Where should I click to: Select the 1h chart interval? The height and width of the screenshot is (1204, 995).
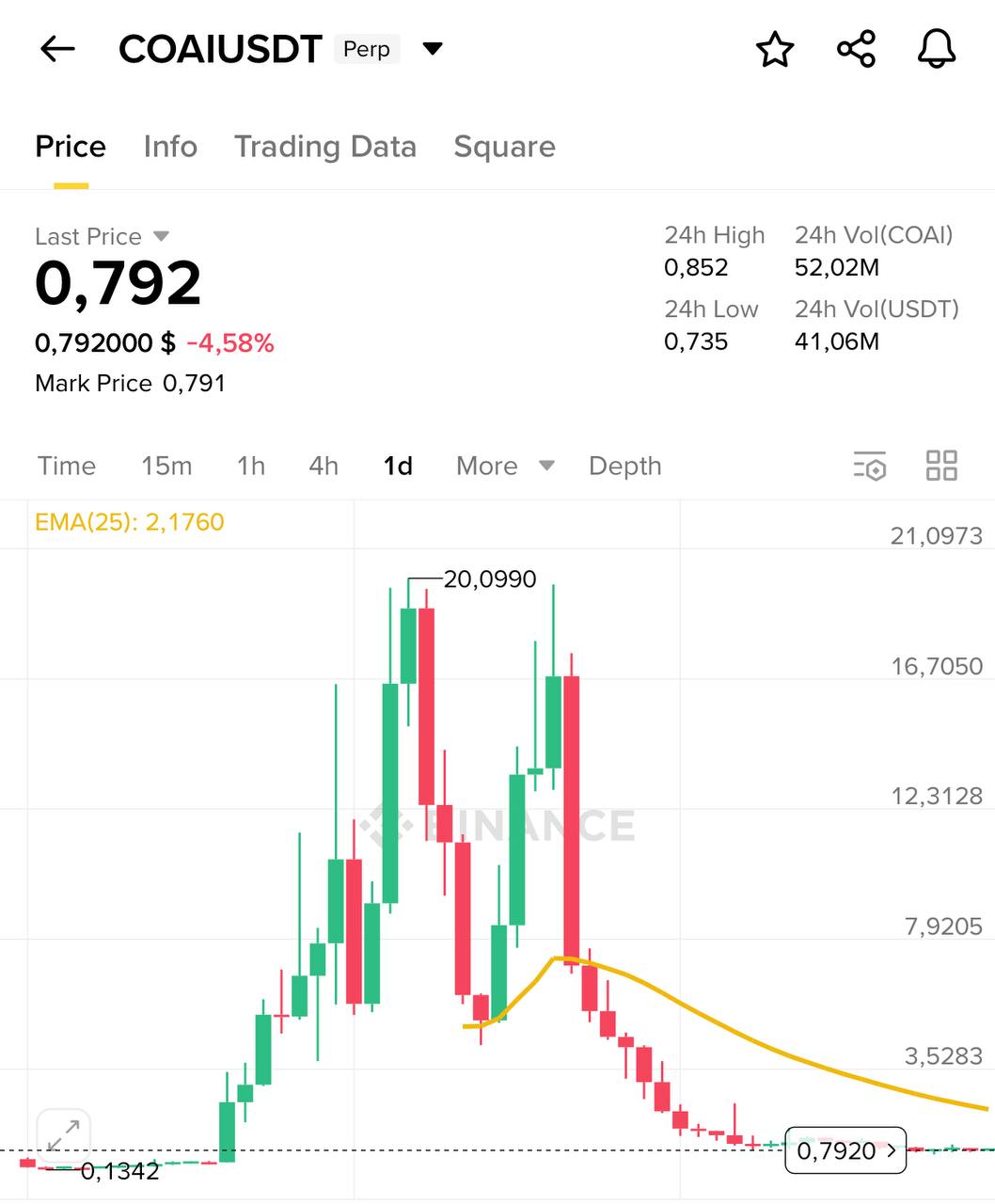pos(251,466)
